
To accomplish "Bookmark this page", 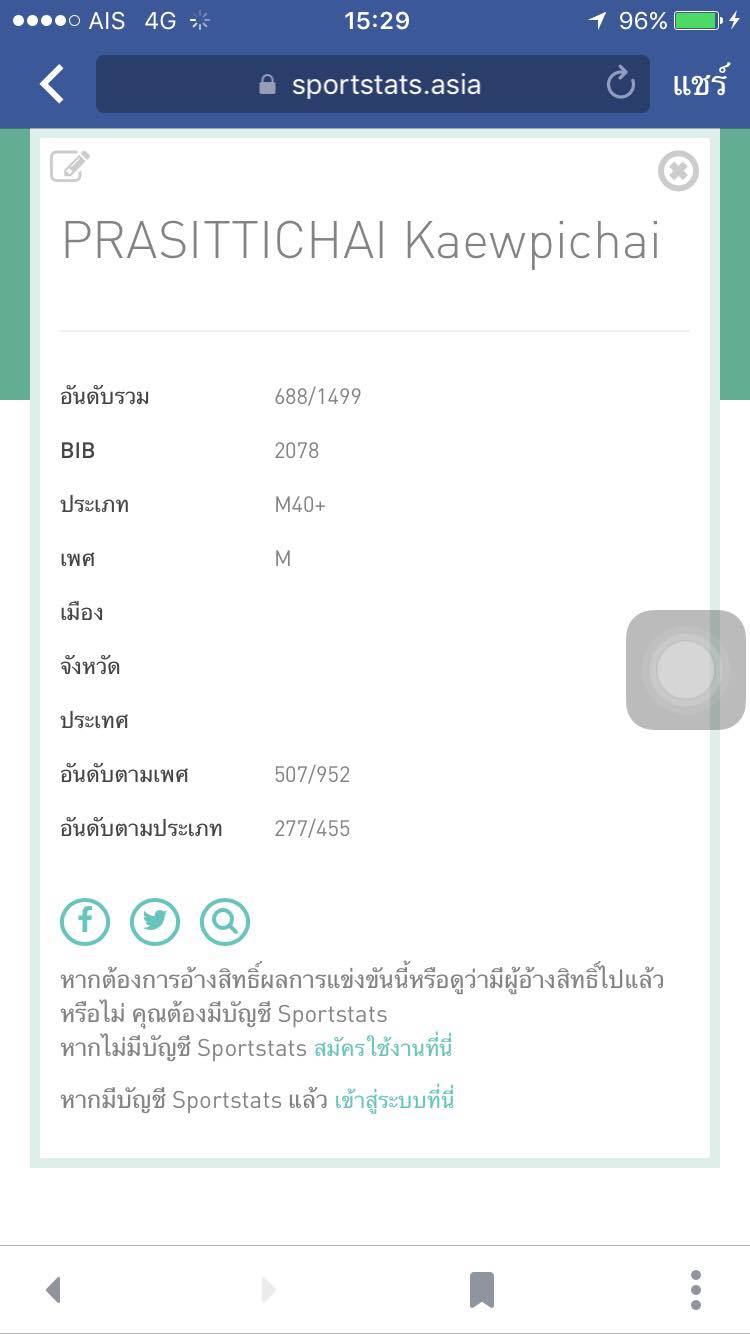I will (x=482, y=1290).
